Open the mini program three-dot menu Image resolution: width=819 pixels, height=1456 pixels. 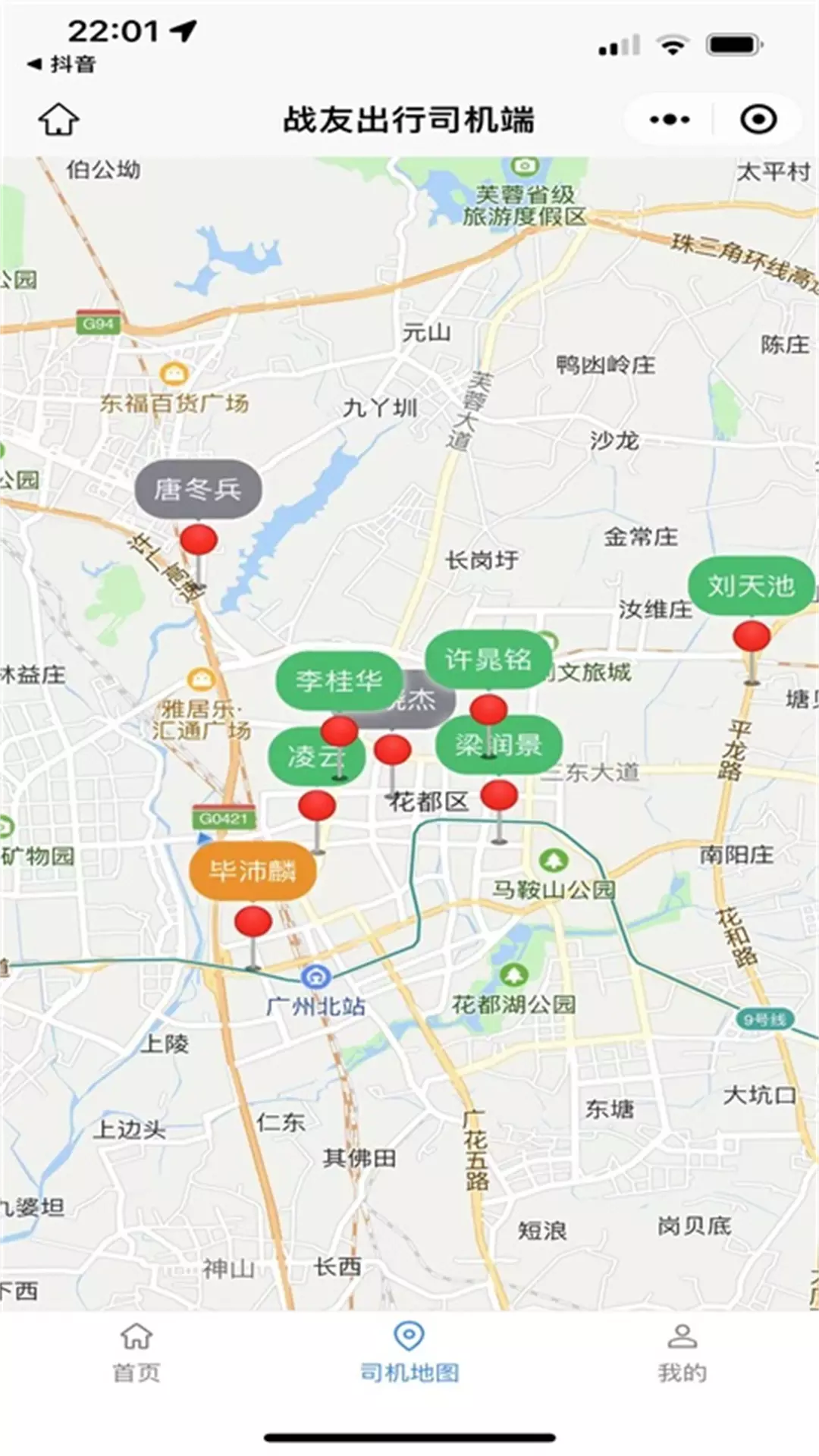click(x=670, y=119)
